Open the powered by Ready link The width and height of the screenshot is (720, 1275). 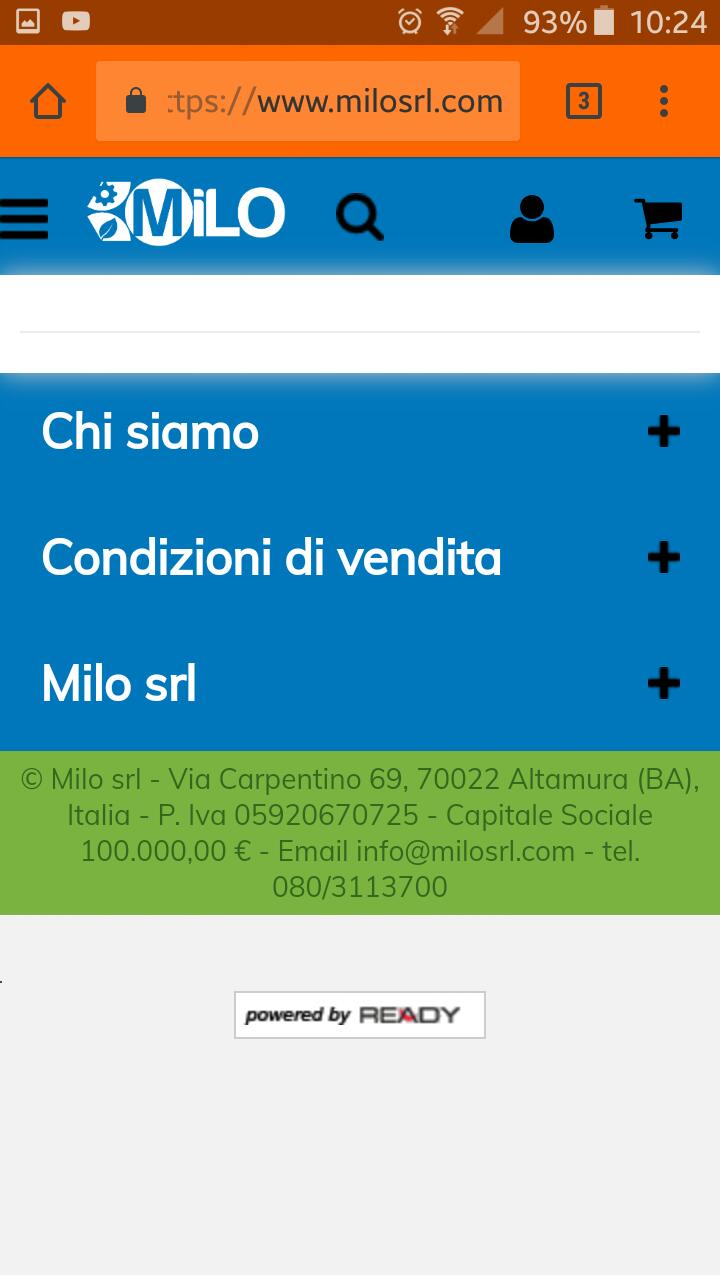tap(360, 1015)
